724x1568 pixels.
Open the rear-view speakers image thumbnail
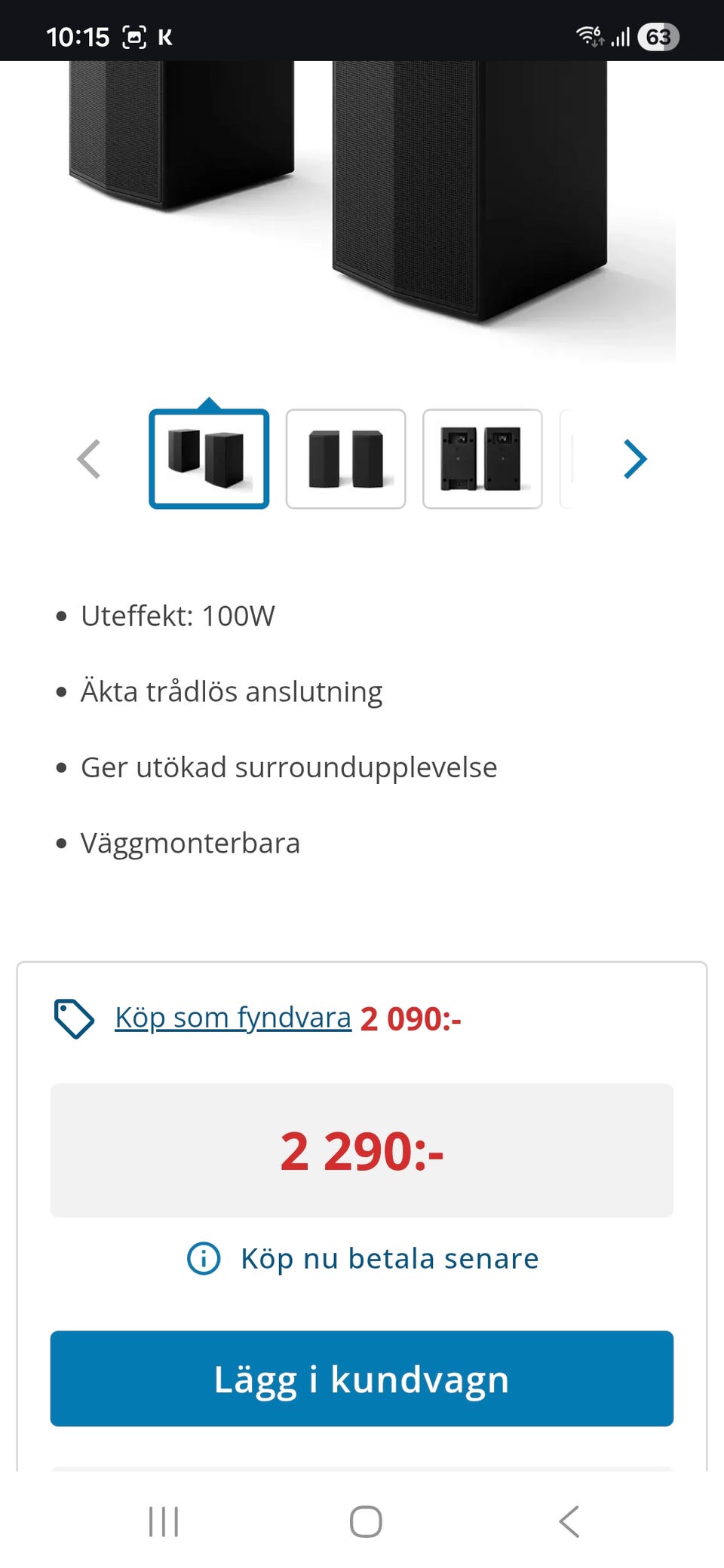[x=482, y=459]
